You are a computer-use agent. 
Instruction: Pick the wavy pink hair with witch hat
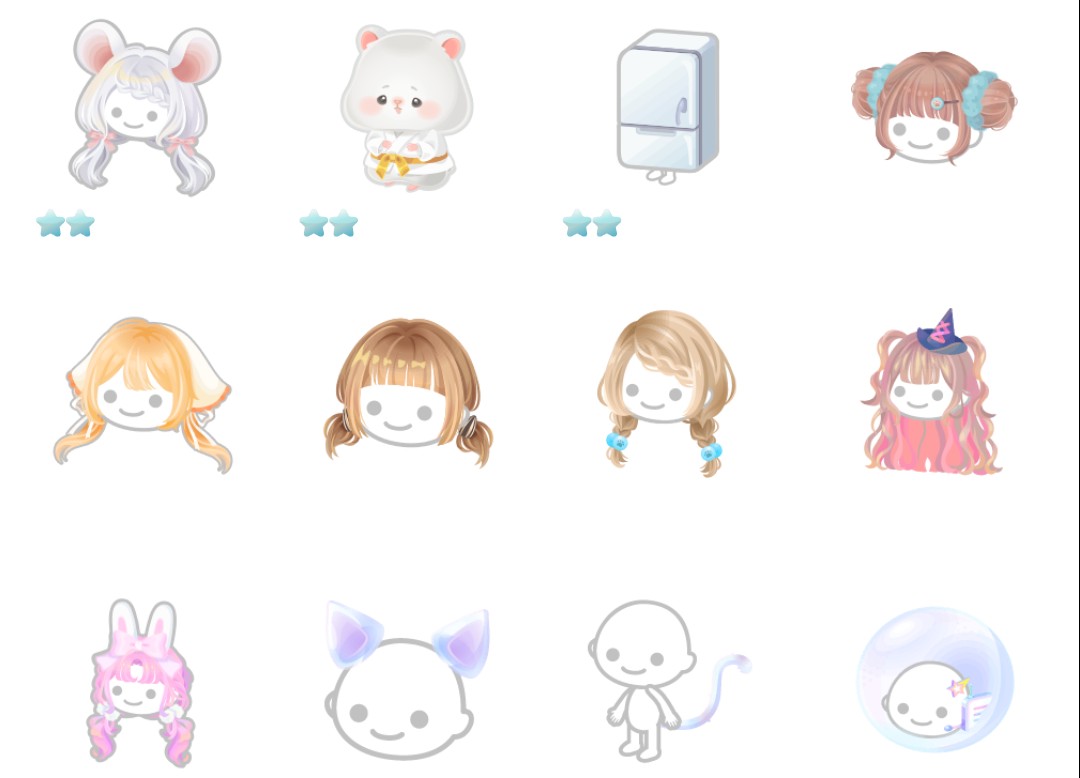930,394
